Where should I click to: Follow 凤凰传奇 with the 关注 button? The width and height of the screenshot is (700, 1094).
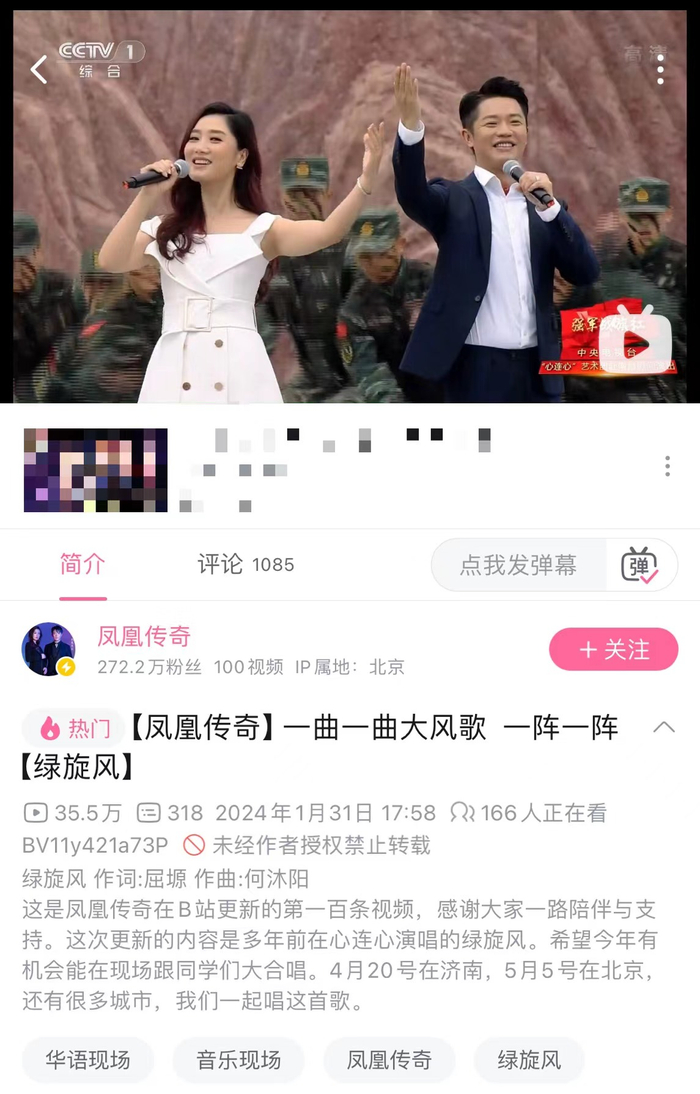click(613, 650)
